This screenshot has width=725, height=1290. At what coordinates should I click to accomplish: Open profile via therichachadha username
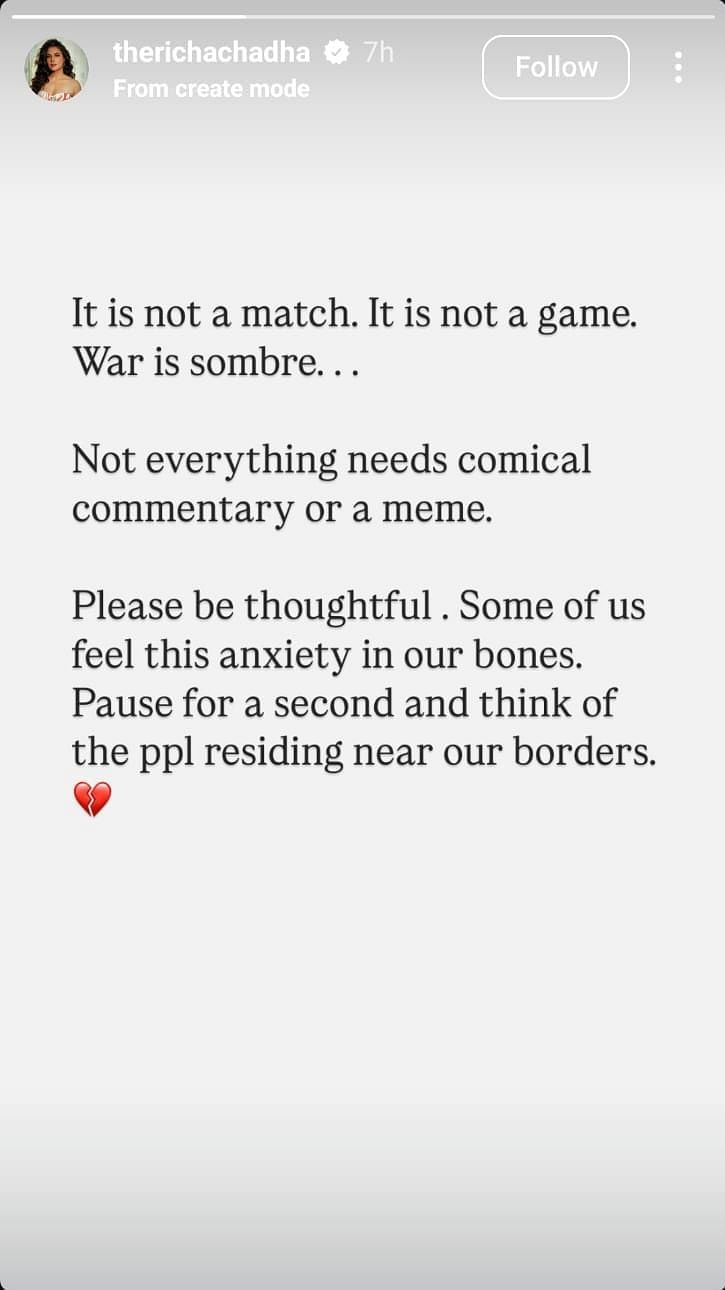pos(211,53)
